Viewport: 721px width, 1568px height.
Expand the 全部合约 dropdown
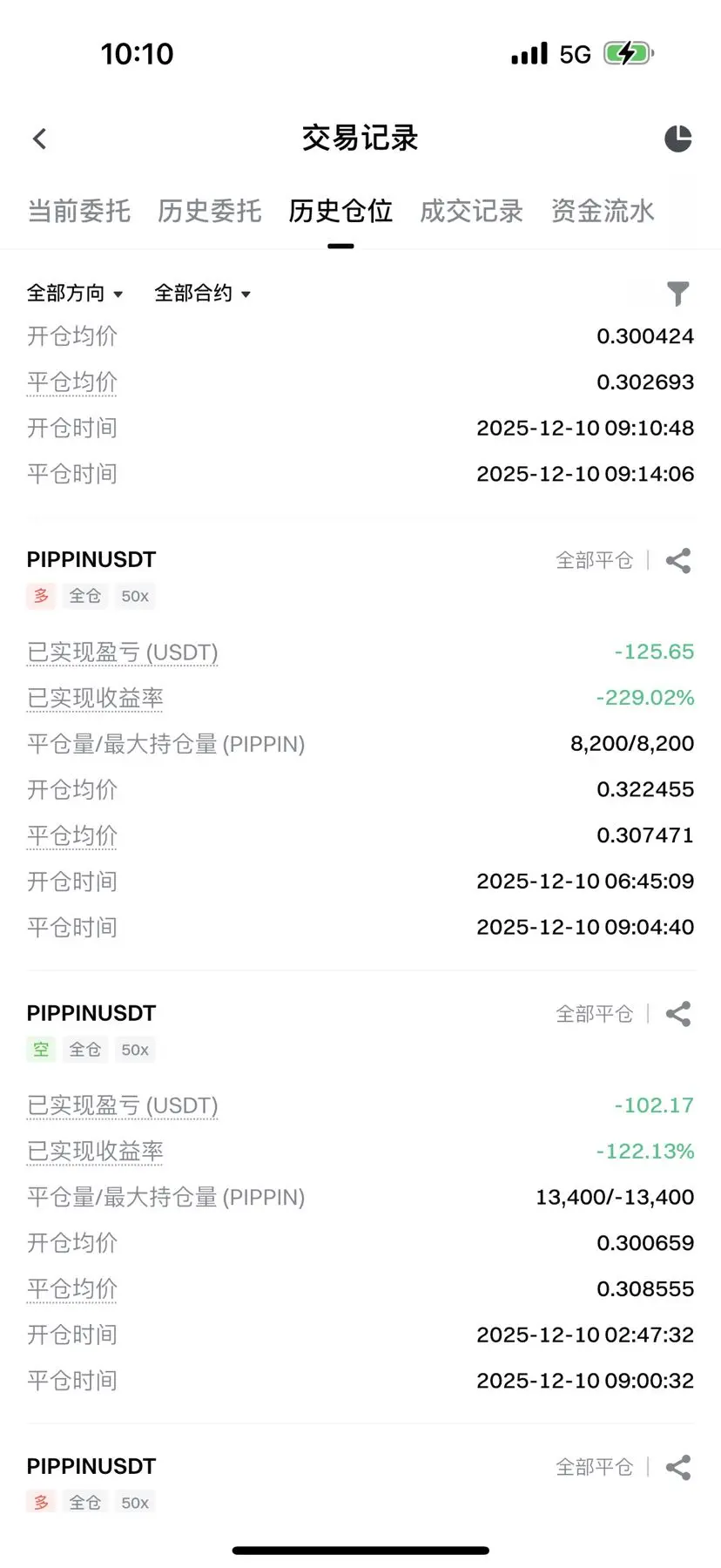[x=202, y=294]
